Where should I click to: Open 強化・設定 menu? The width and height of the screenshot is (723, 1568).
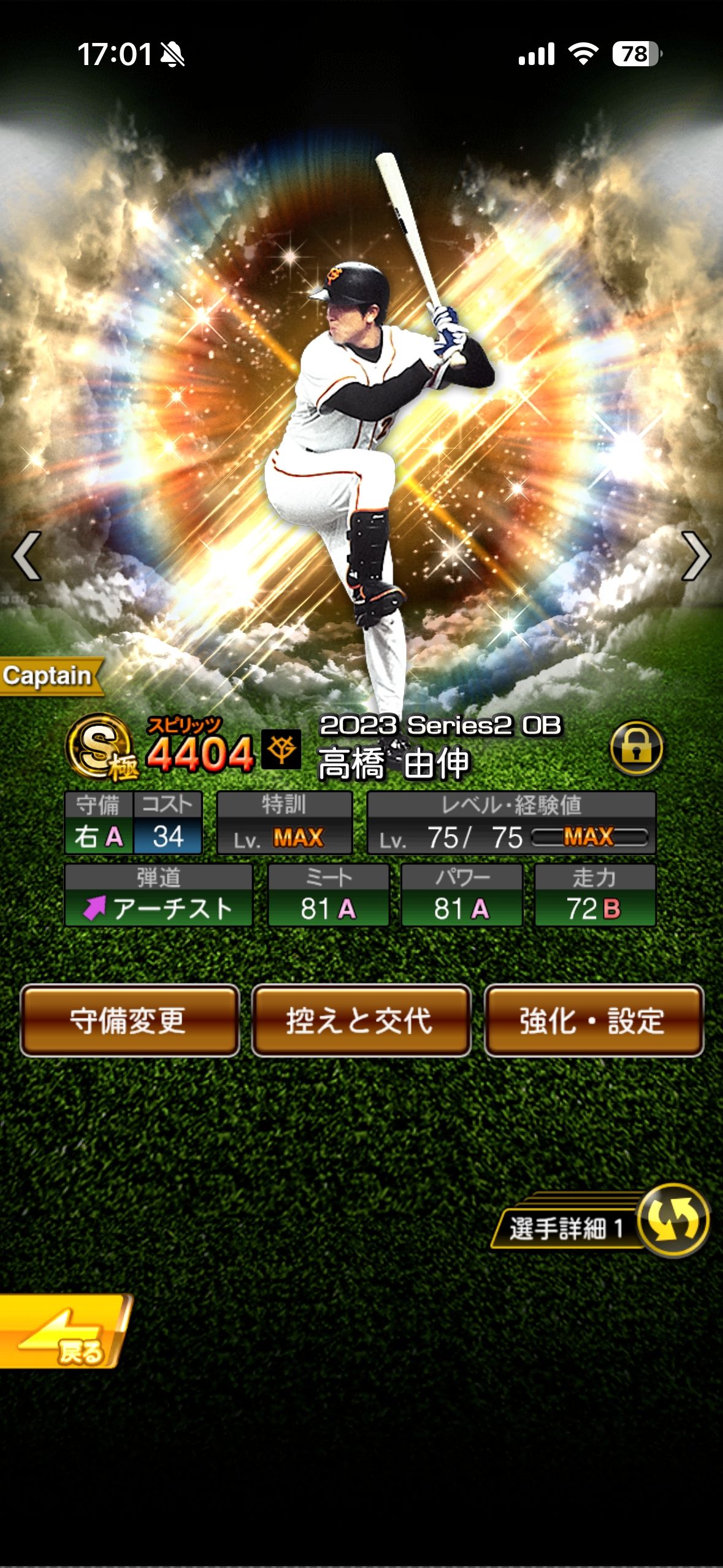coord(593,1020)
